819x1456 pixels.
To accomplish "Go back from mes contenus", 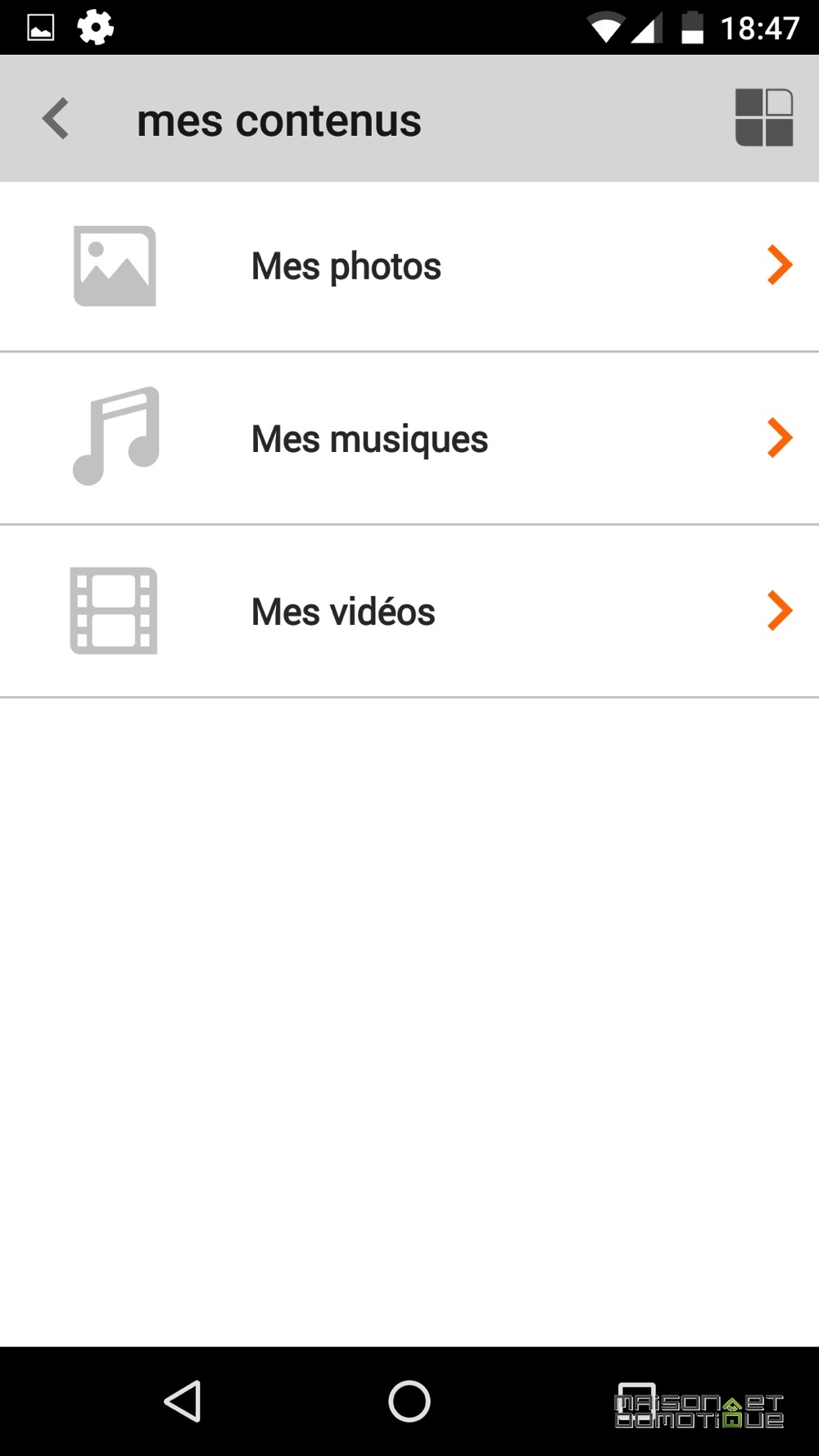I will (x=56, y=119).
